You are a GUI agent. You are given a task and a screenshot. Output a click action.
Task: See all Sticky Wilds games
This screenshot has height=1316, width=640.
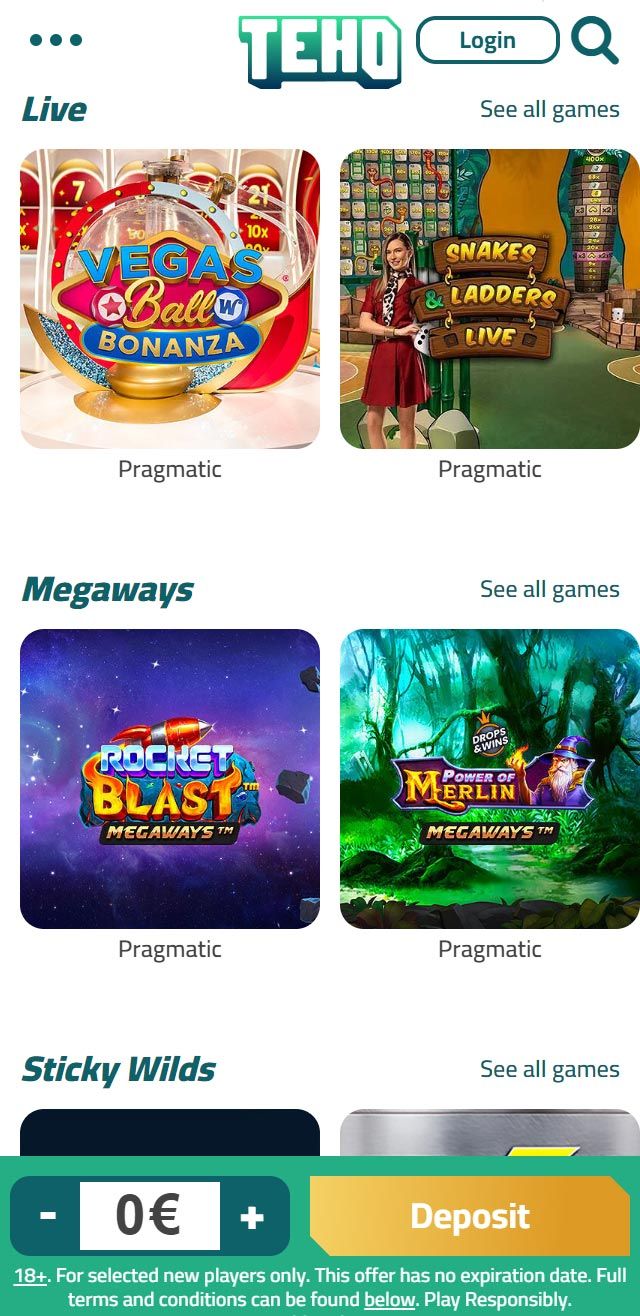[x=549, y=1069]
